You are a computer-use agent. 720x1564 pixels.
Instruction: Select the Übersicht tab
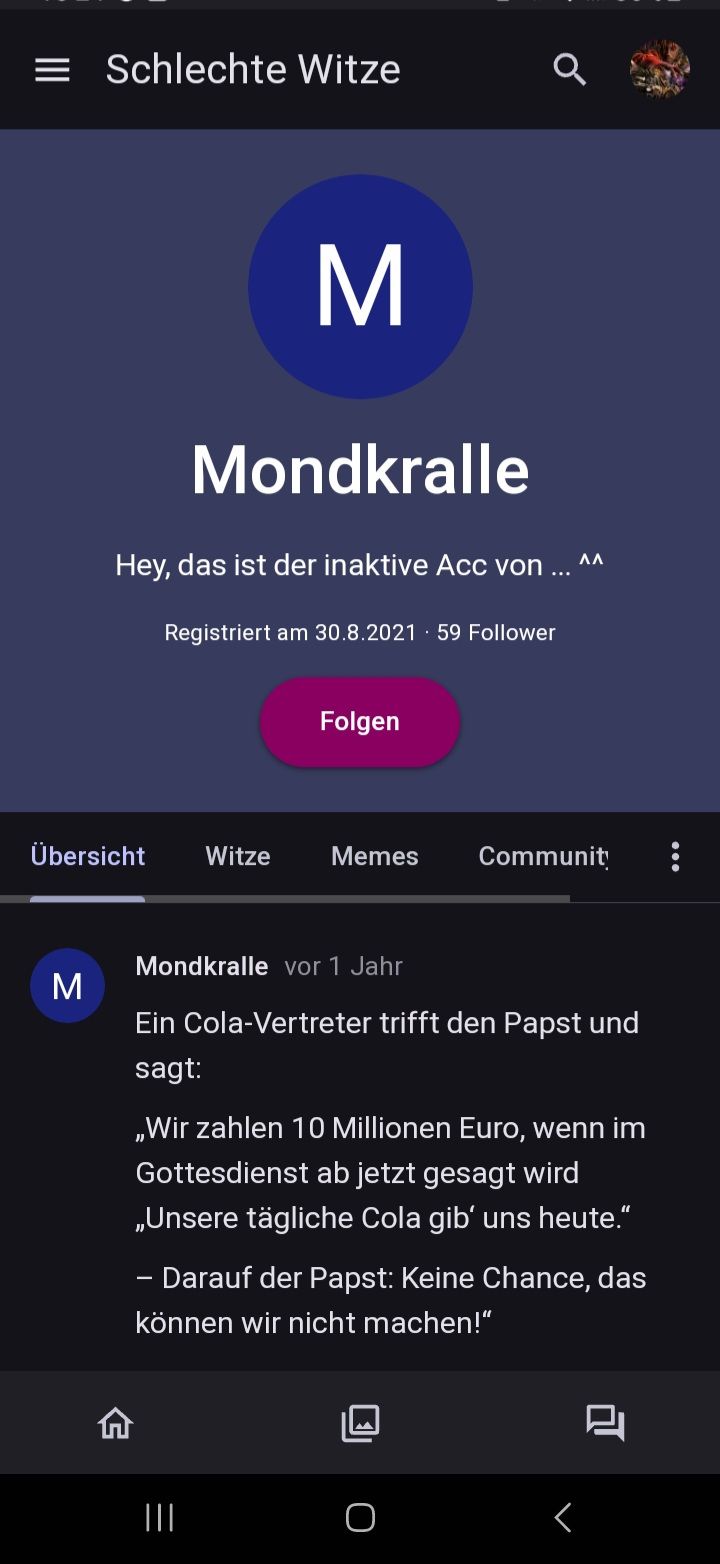(x=88, y=856)
